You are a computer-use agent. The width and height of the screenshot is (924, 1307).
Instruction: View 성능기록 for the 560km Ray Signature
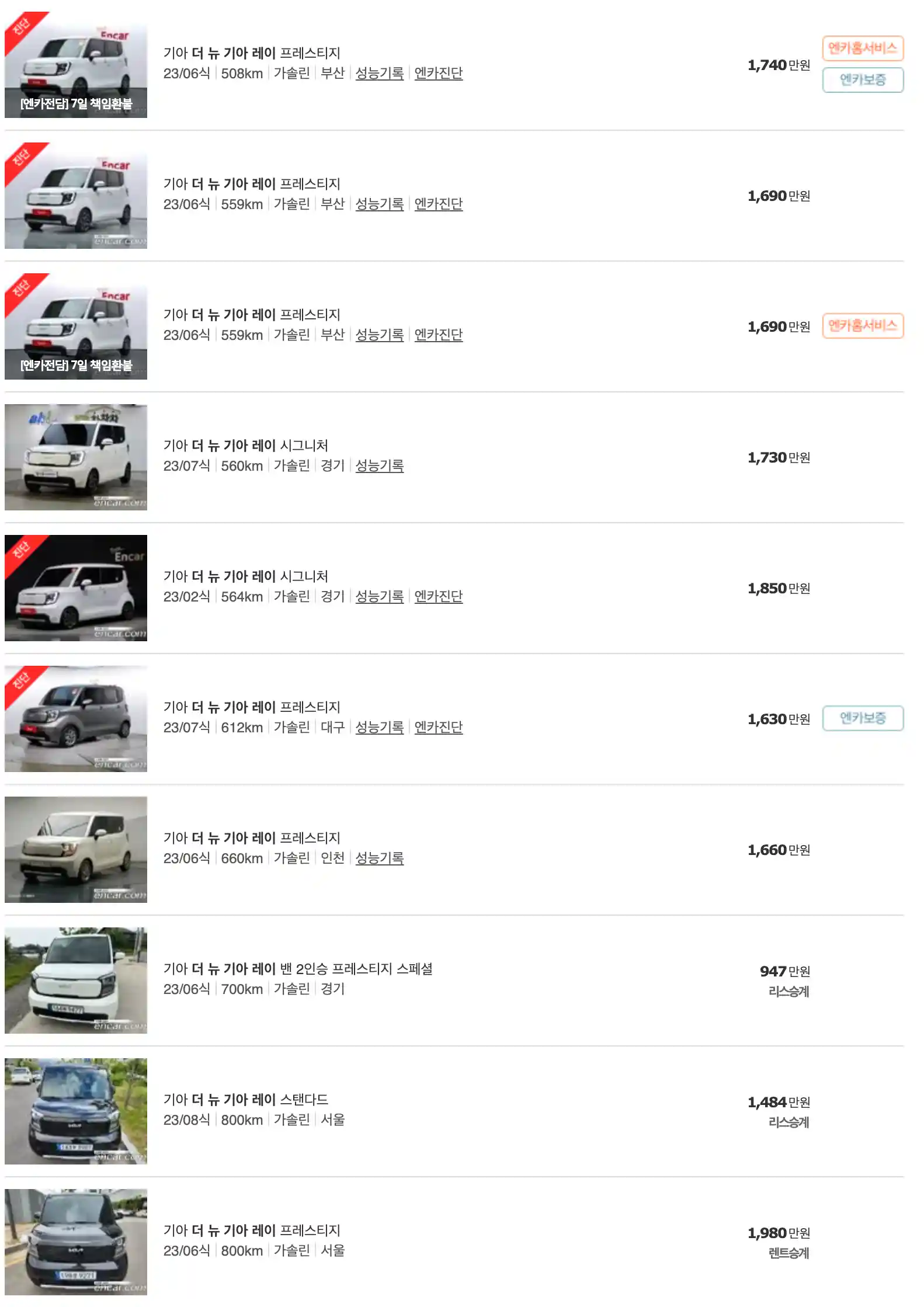[x=379, y=465]
